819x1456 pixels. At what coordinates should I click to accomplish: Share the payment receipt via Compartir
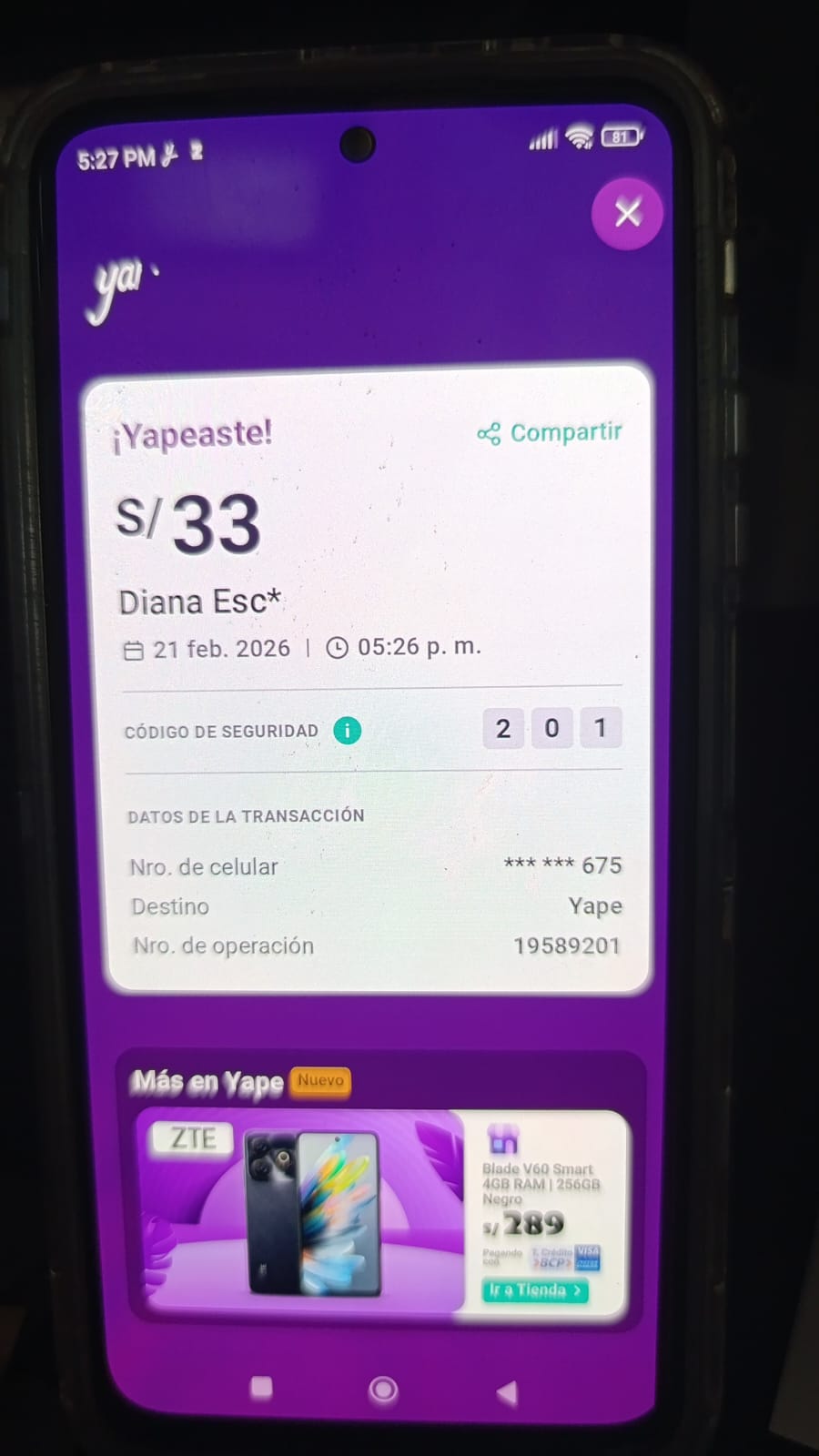click(x=551, y=433)
